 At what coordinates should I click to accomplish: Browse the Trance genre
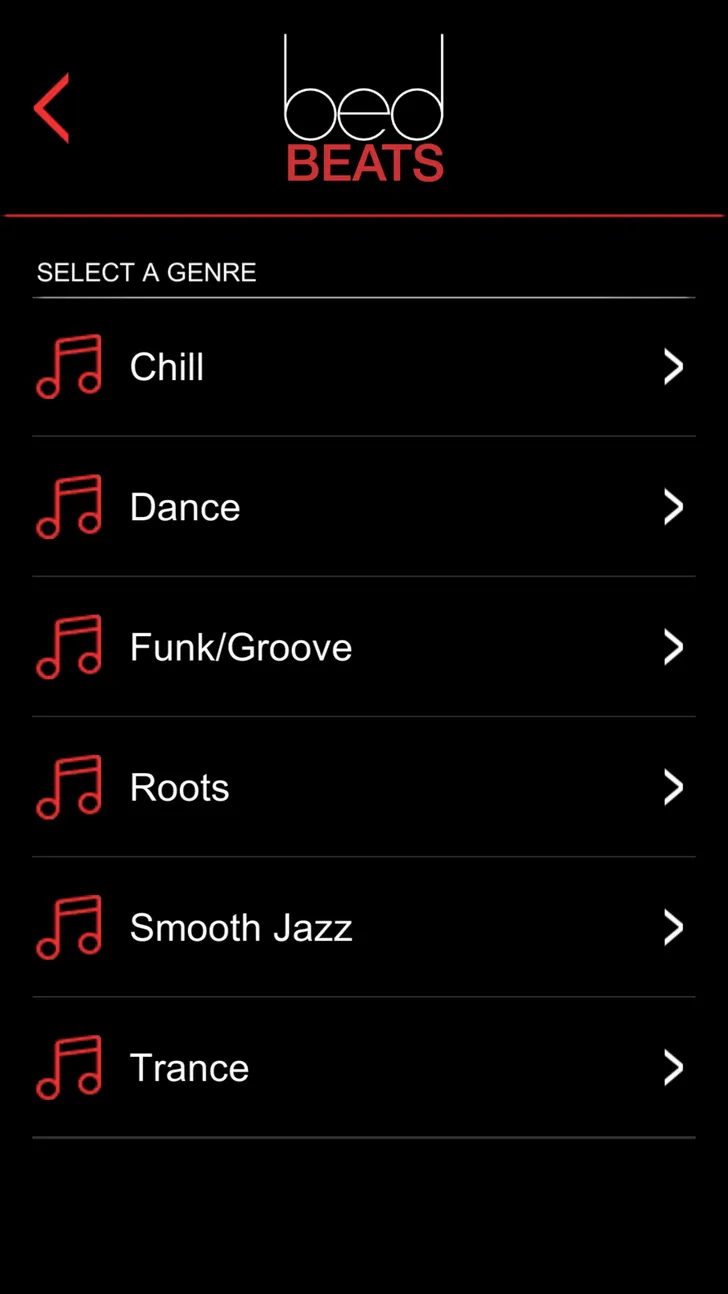tap(363, 1067)
